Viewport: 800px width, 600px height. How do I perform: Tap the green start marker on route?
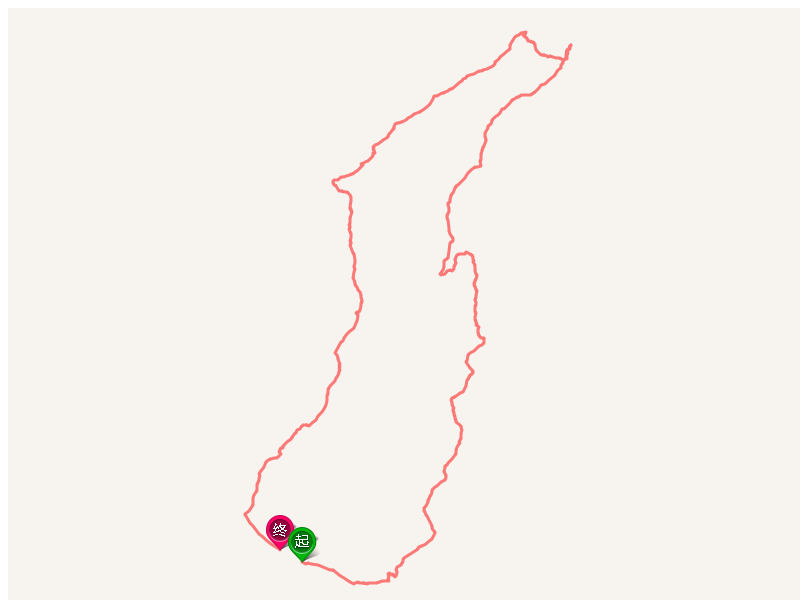(302, 541)
